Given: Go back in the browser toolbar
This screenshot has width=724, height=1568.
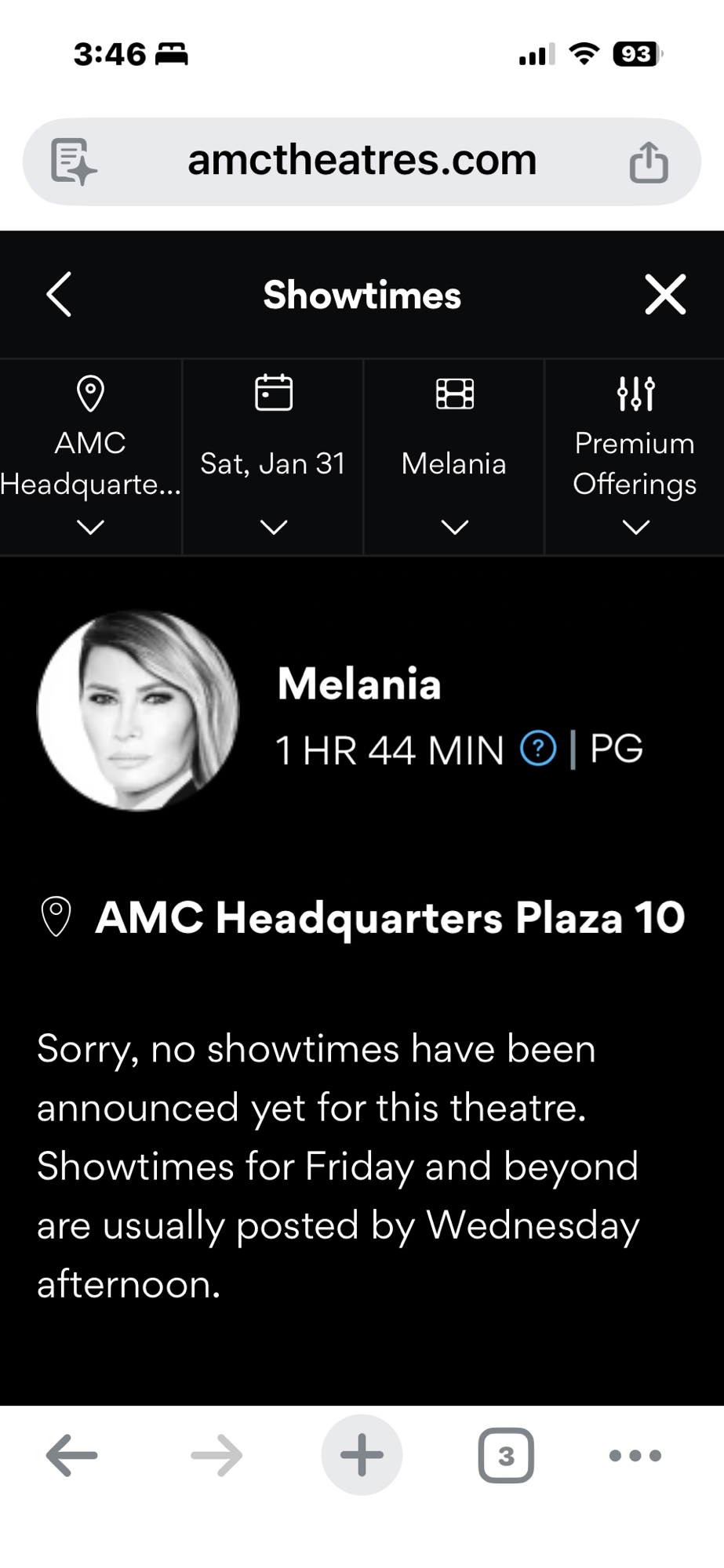Looking at the screenshot, I should (72, 1455).
